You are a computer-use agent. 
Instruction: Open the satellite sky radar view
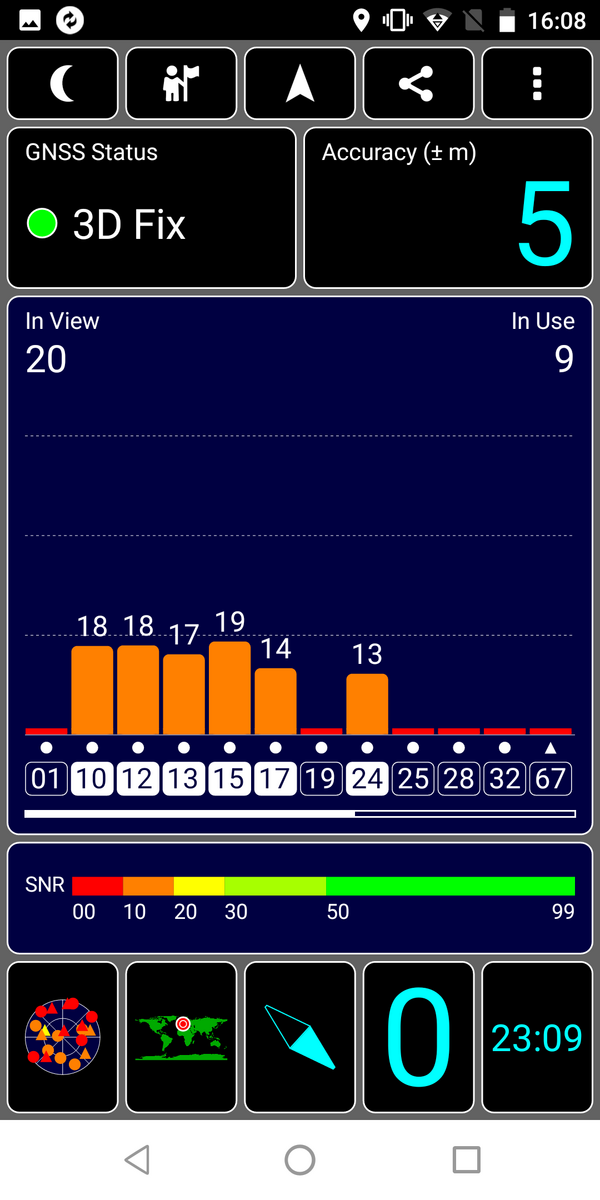(x=63, y=1037)
